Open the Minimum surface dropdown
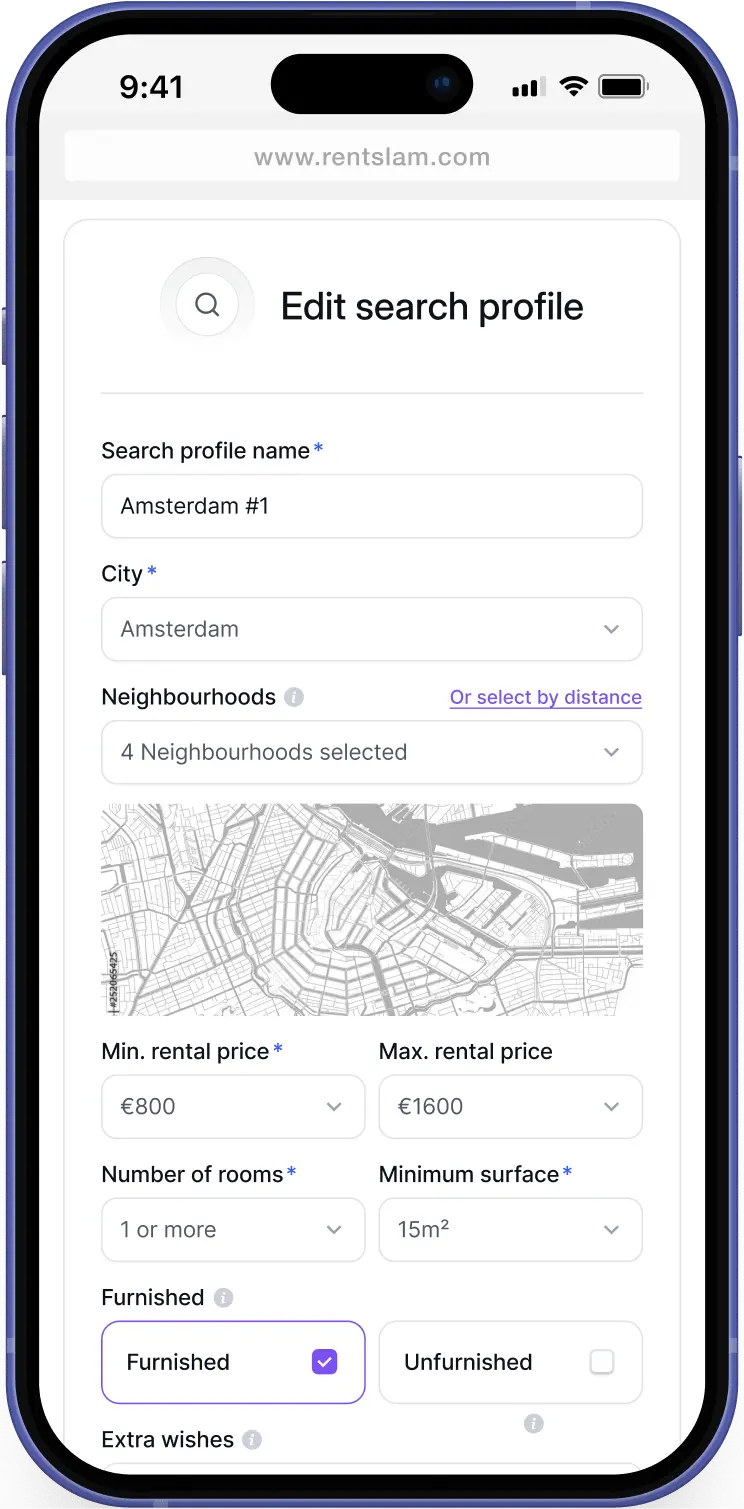744x1509 pixels. point(510,1229)
